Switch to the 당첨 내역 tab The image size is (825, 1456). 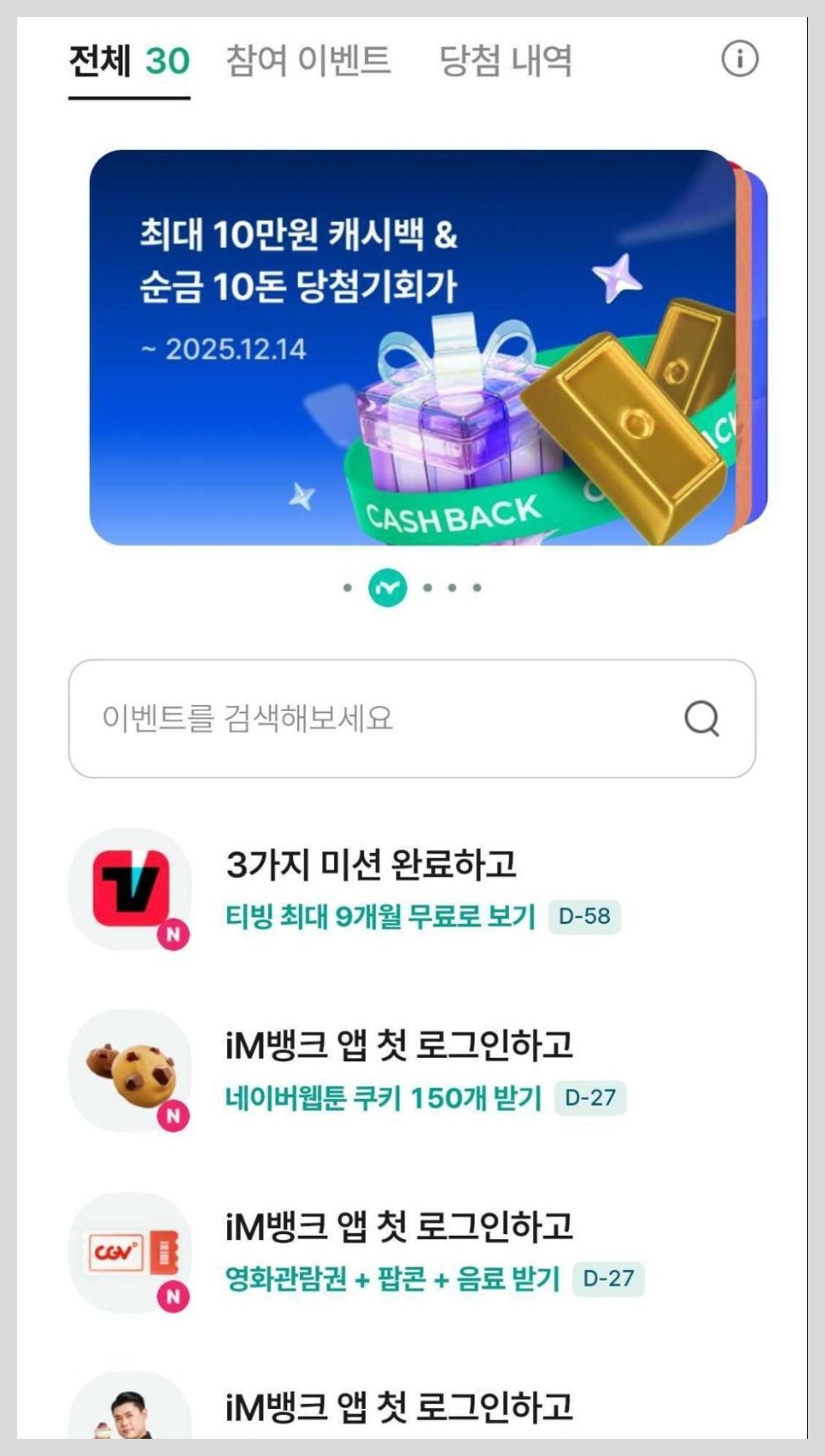pyautogui.click(x=505, y=61)
